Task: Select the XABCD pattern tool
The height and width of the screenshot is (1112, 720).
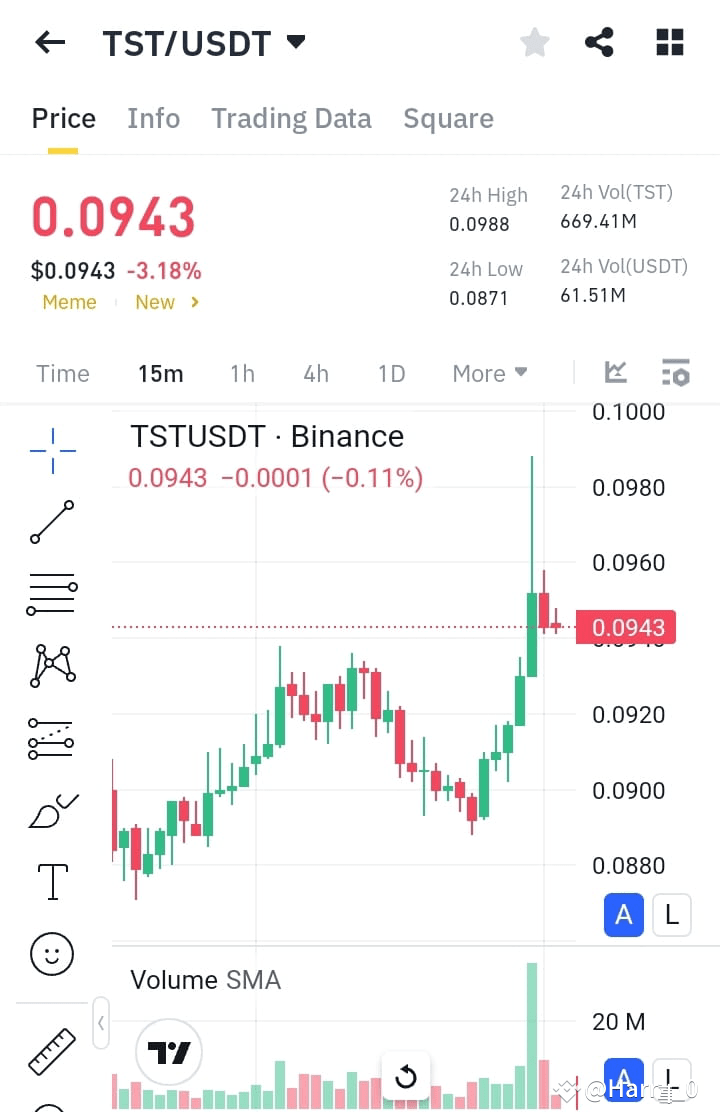Action: 51,665
